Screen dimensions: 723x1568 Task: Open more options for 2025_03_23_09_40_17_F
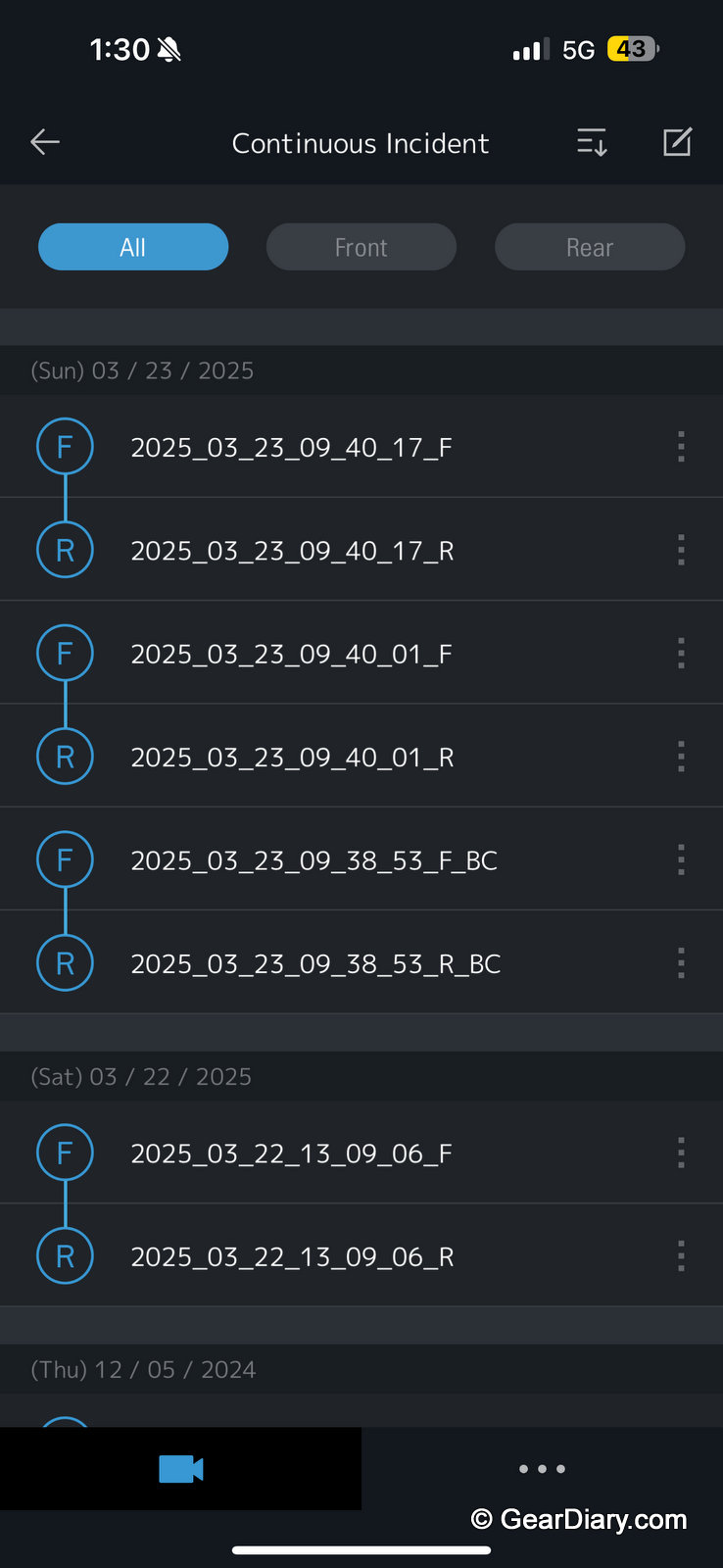point(681,447)
